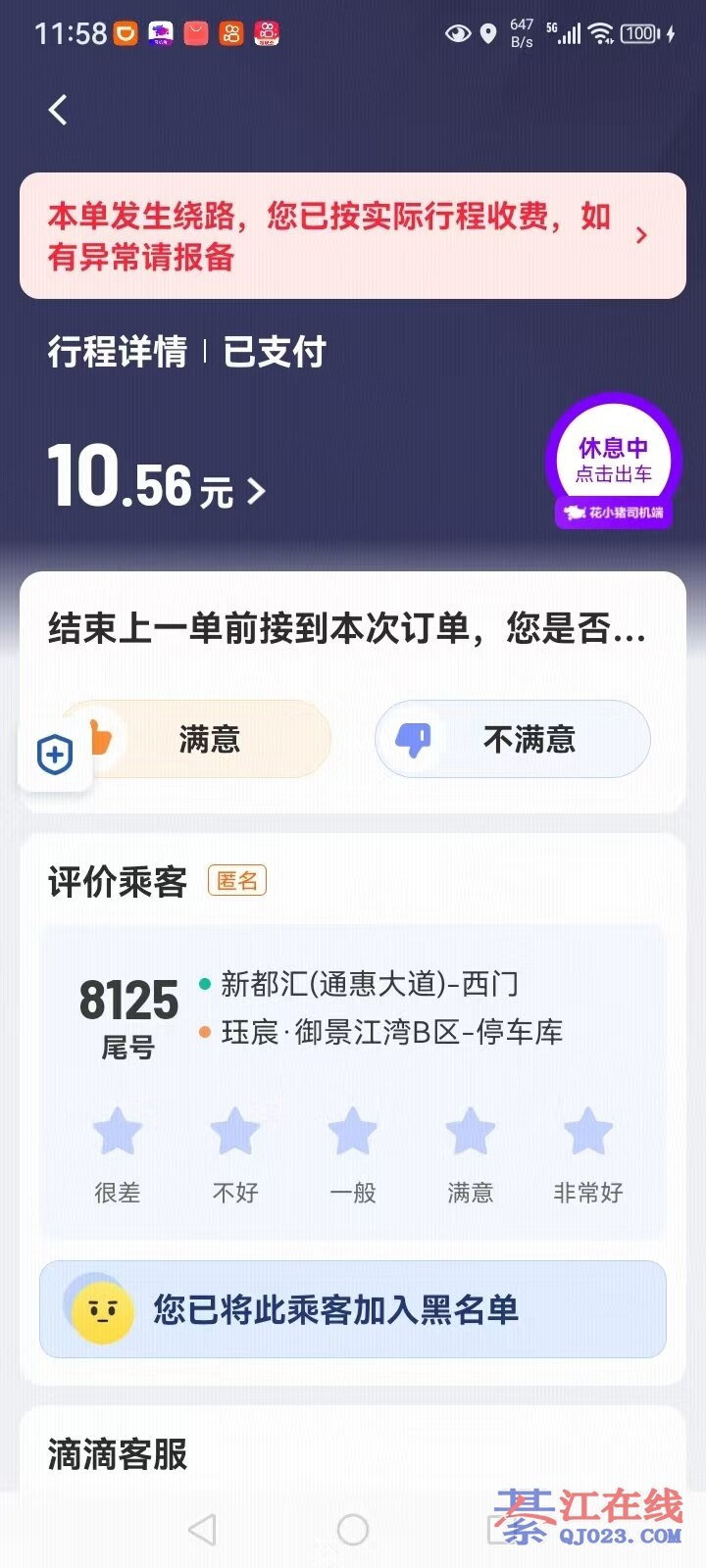Tap the system home button
This screenshot has width=706, height=1568.
[353, 1529]
